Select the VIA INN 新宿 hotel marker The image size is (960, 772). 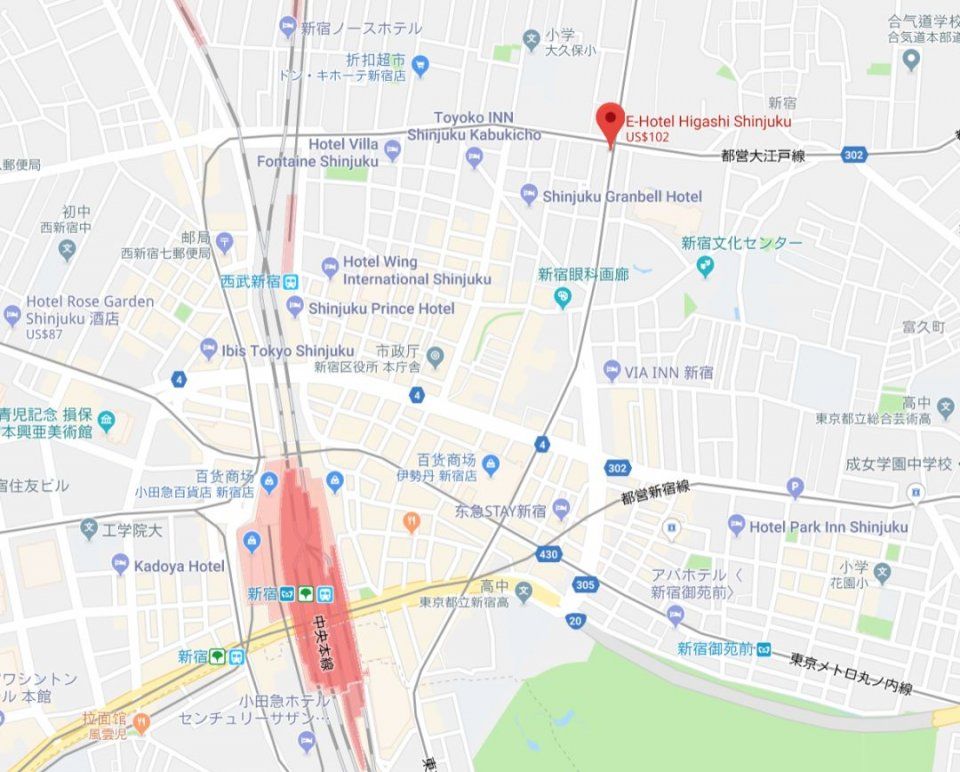pos(612,371)
